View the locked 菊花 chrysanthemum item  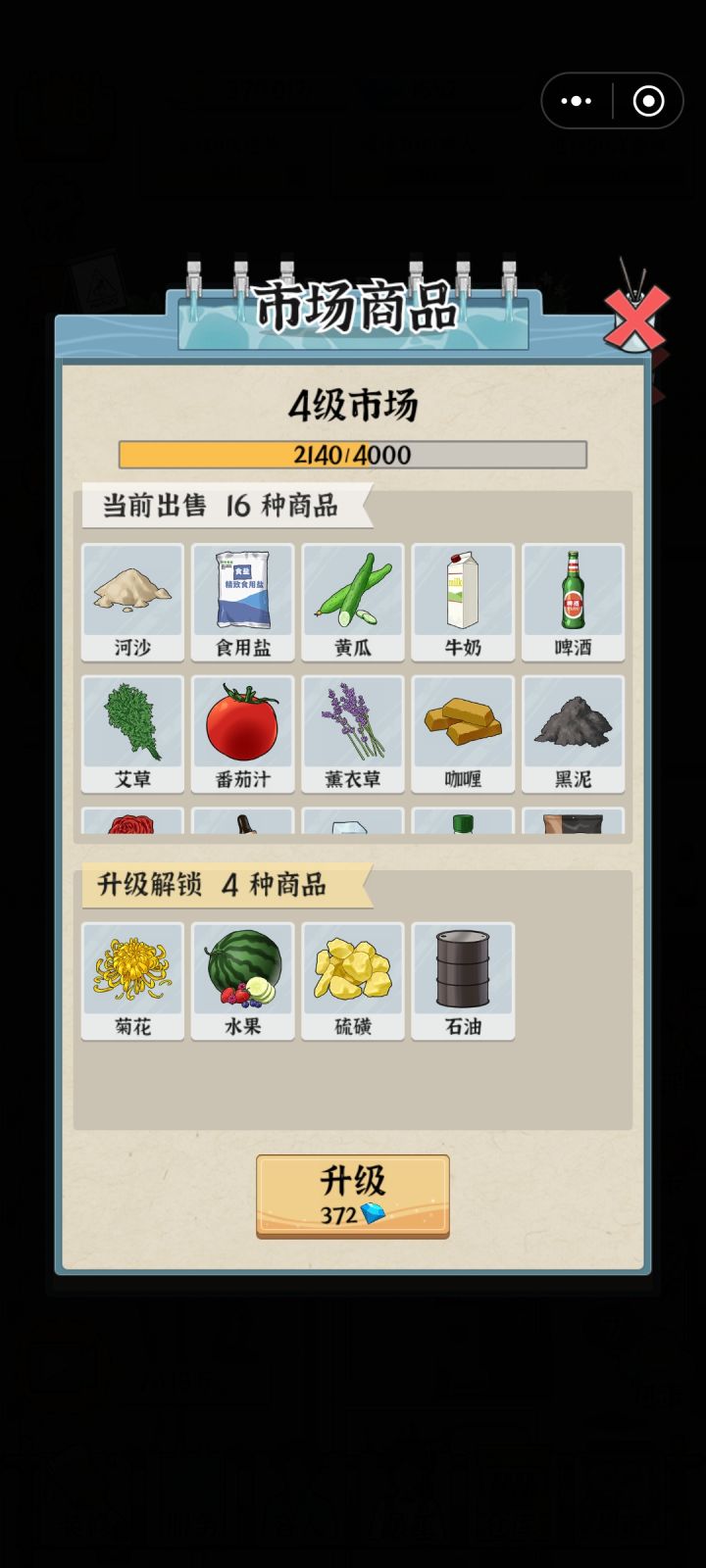[x=132, y=981]
